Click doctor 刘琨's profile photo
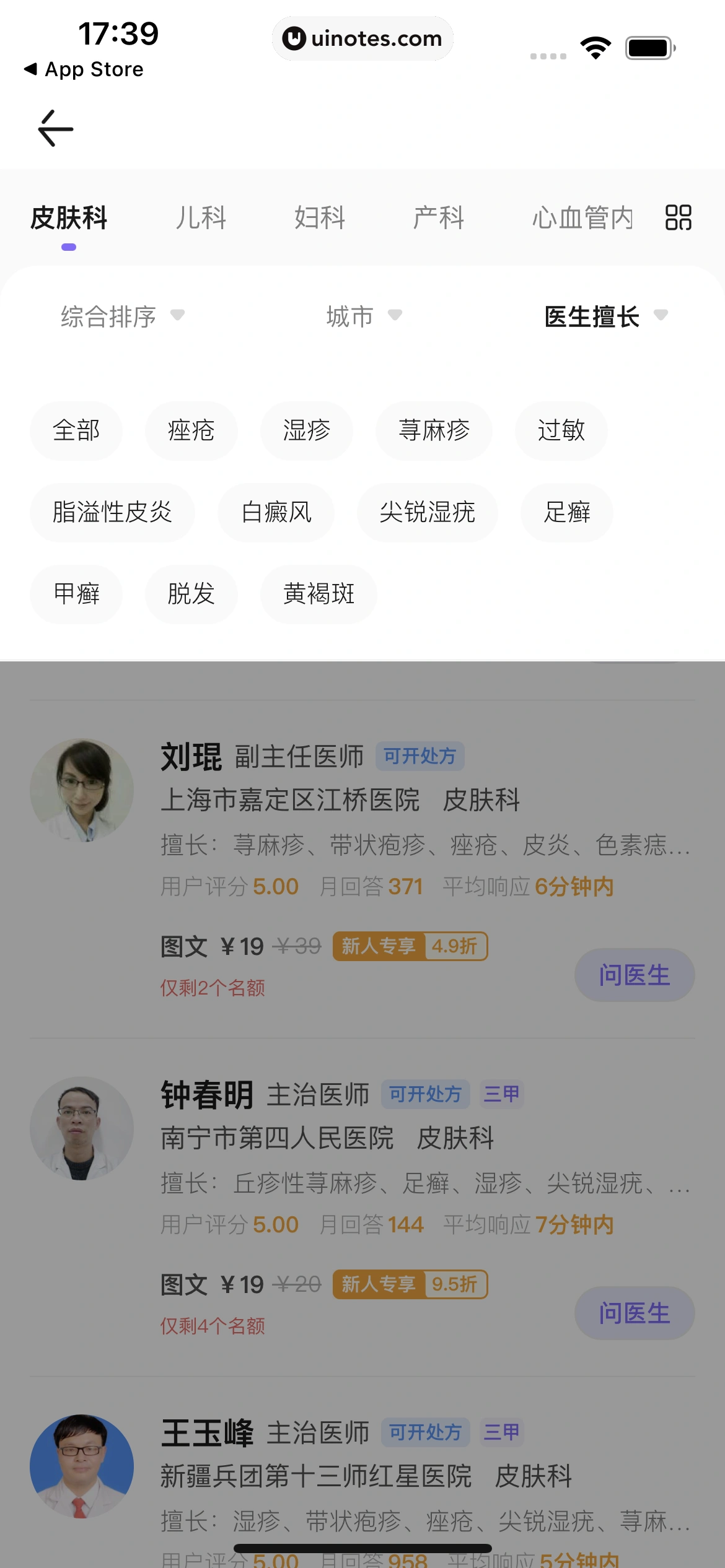Image resolution: width=725 pixels, height=1568 pixels. [82, 790]
